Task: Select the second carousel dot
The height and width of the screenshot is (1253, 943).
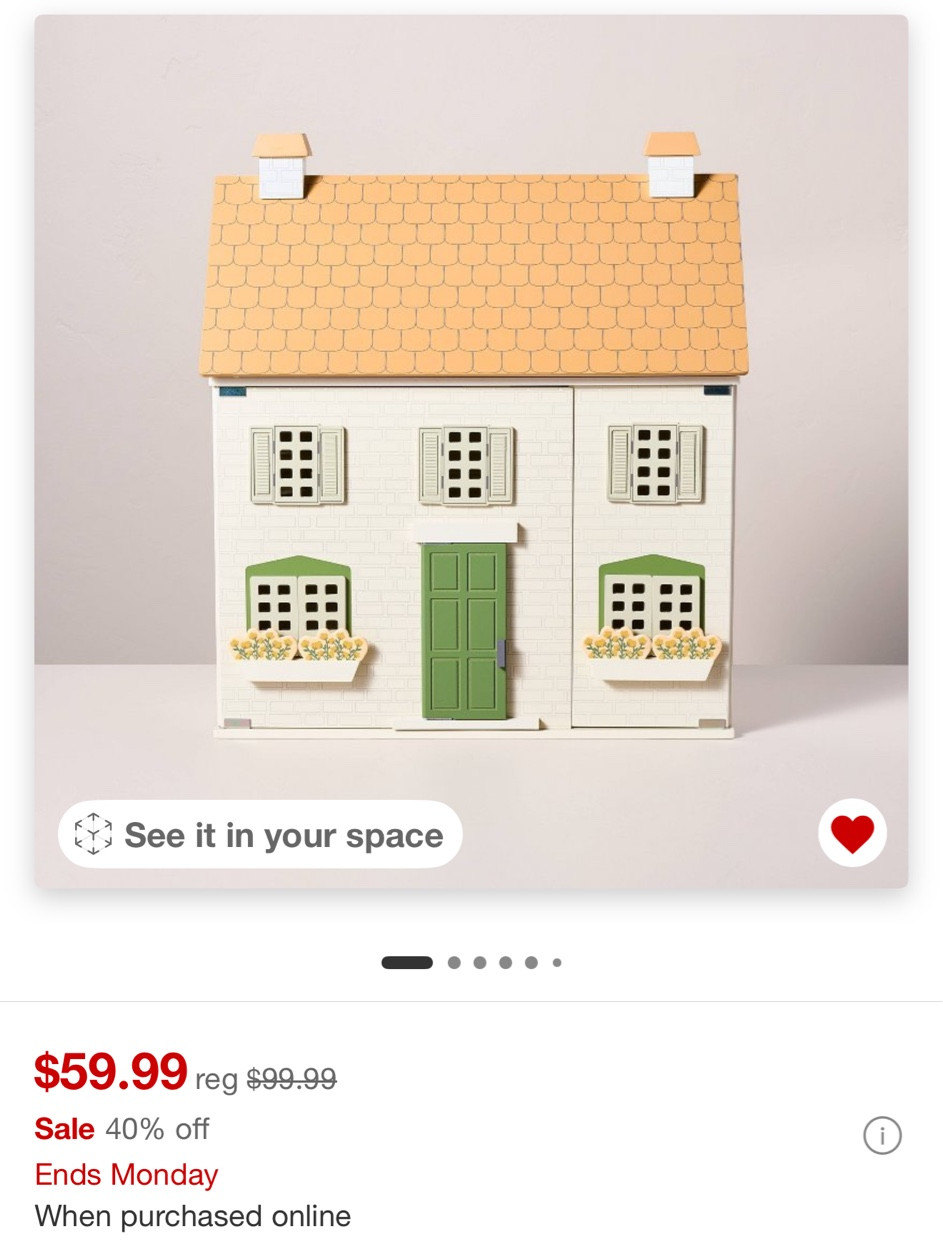Action: (x=452, y=962)
